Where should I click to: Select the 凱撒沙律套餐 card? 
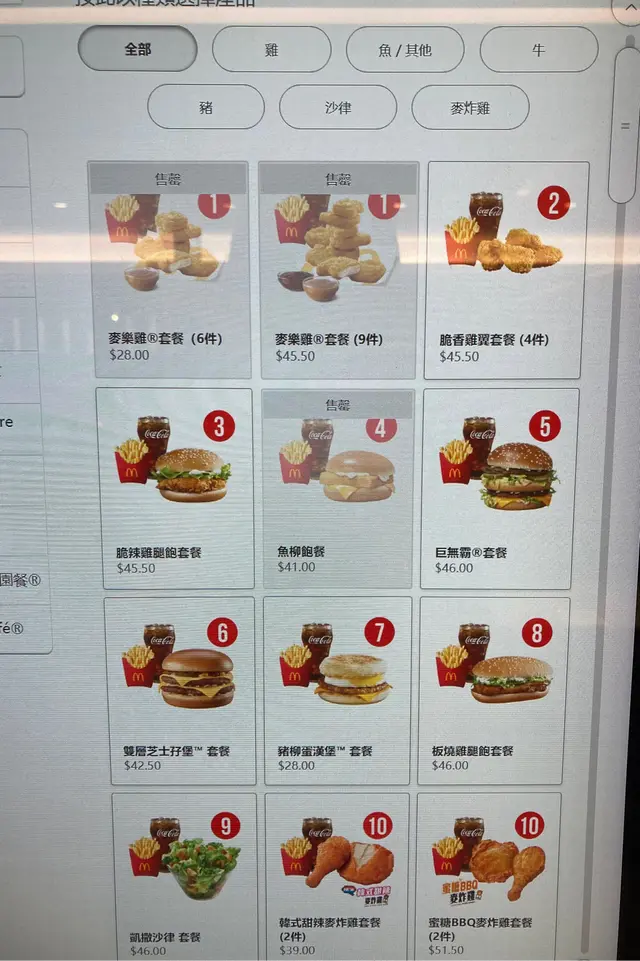[x=184, y=875]
